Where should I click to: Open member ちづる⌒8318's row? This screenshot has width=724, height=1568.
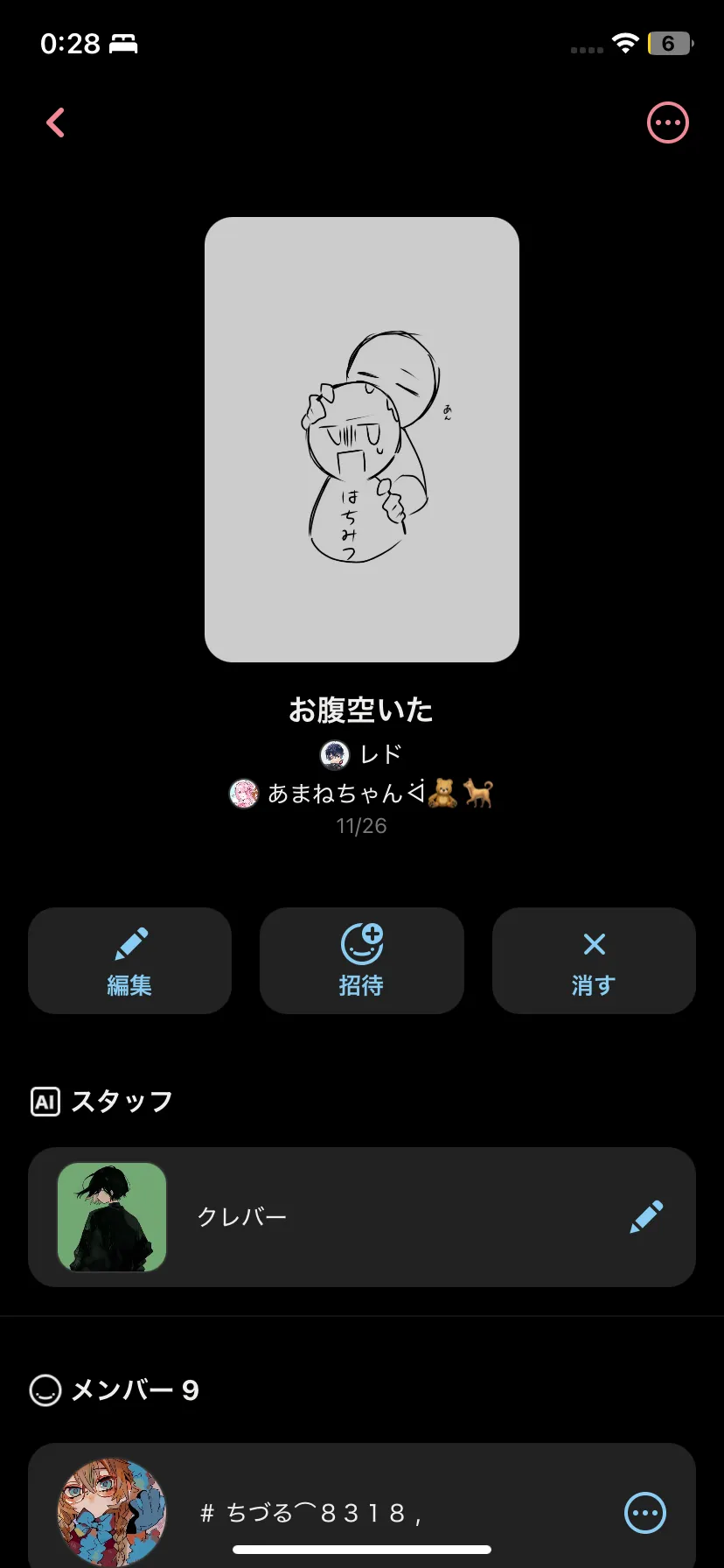click(350, 1512)
